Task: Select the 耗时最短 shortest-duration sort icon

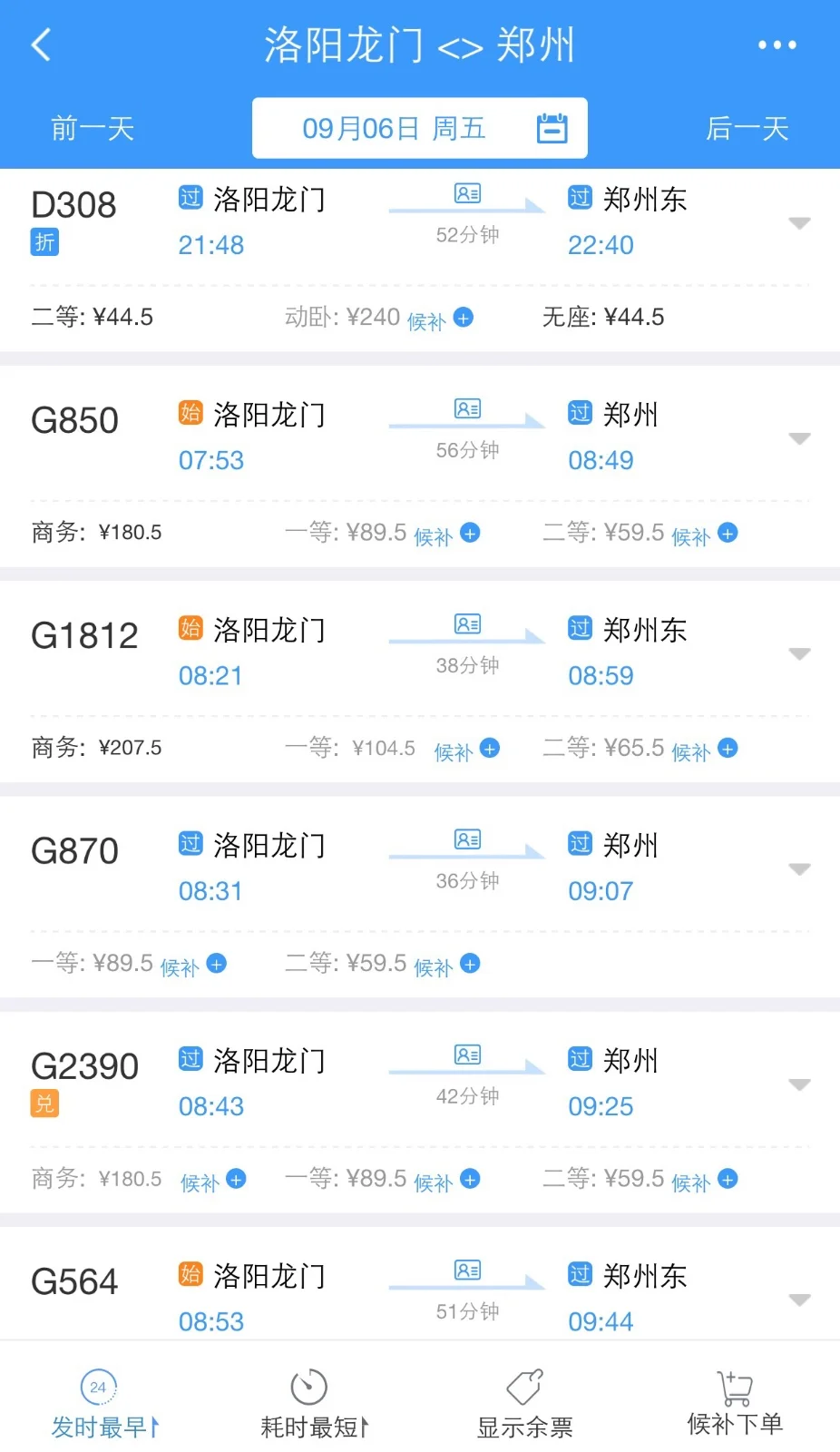Action: pos(308,1387)
